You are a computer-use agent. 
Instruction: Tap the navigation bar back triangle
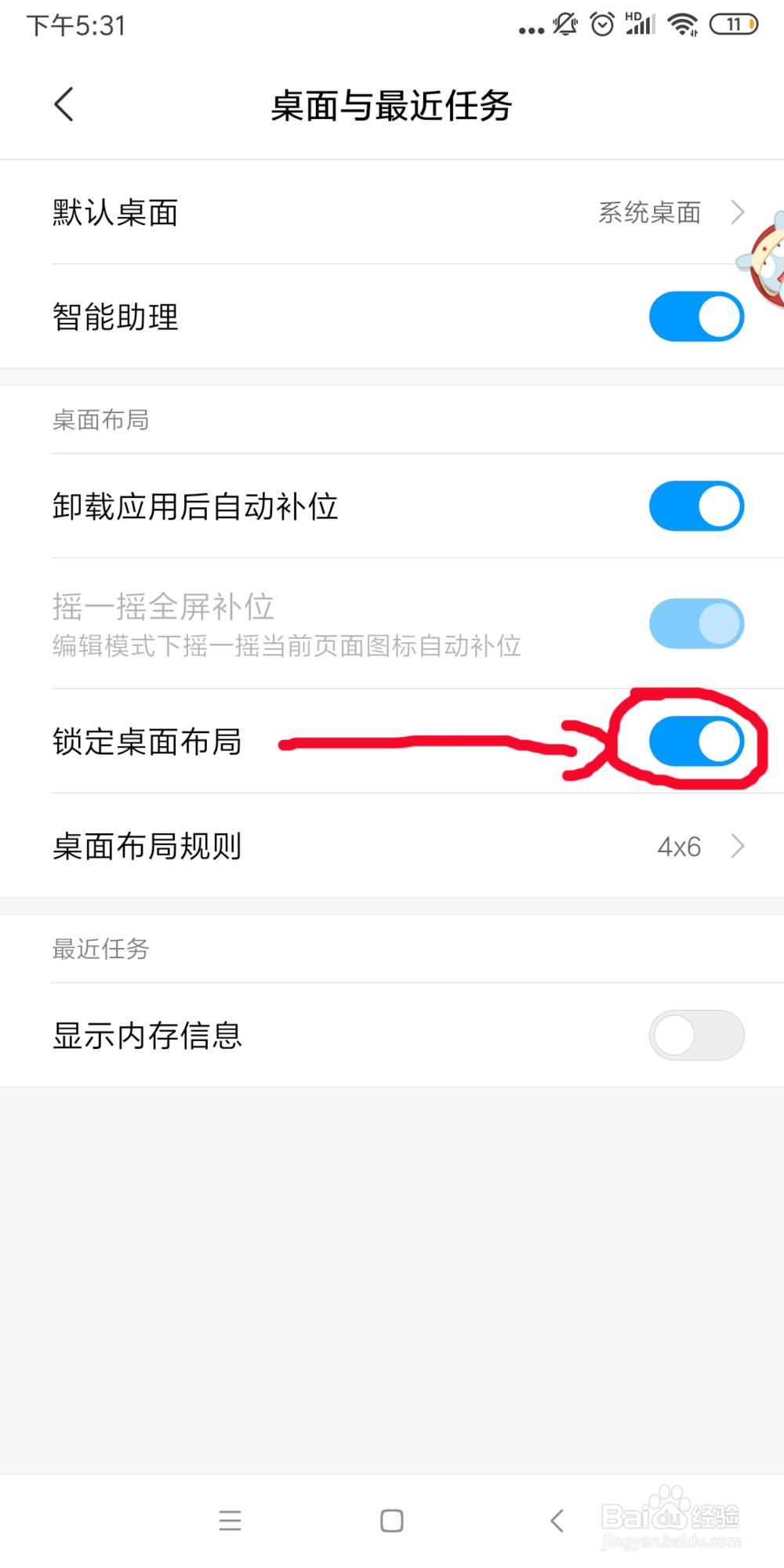click(557, 1521)
